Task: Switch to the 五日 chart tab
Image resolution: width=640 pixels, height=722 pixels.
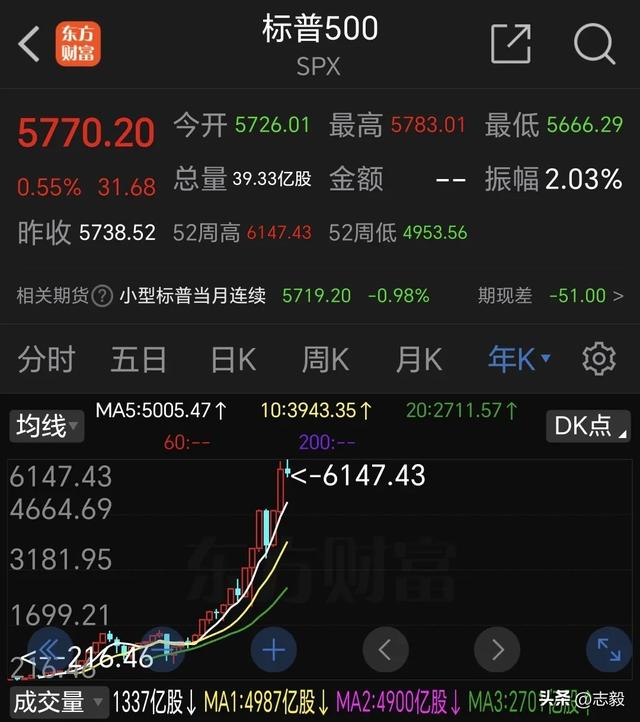Action: pyautogui.click(x=138, y=359)
